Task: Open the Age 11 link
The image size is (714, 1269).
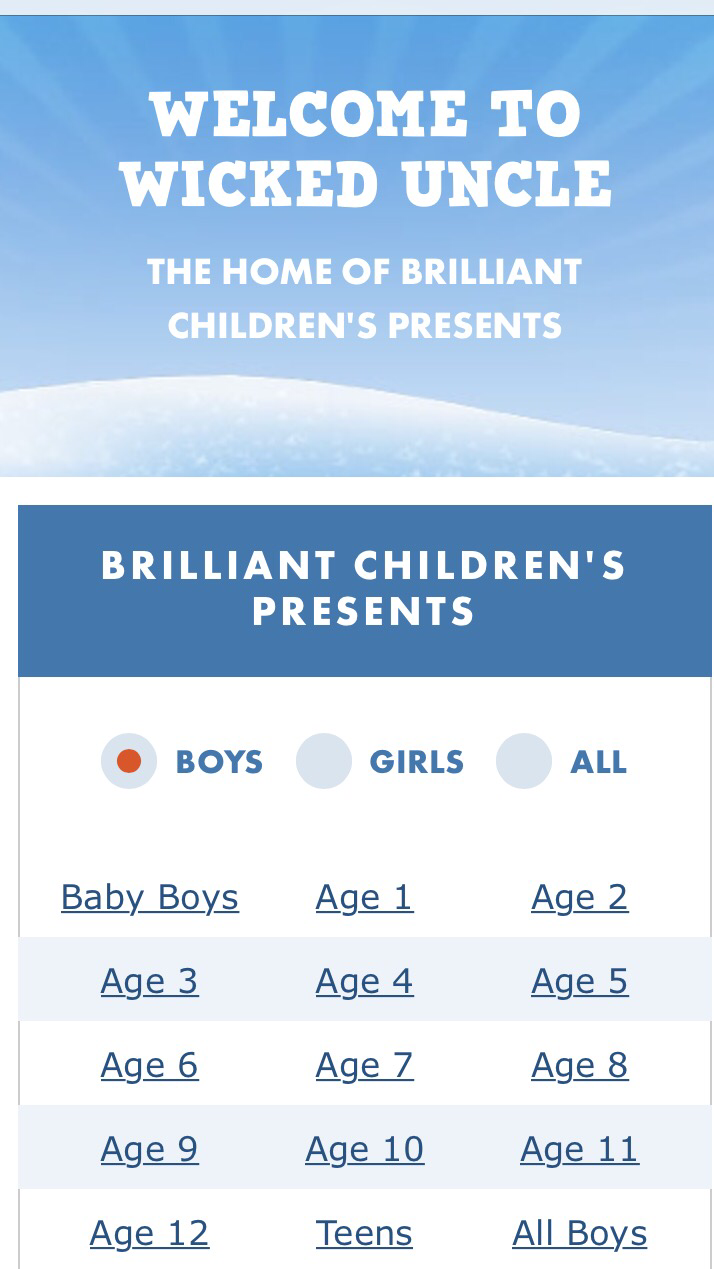Action: click(580, 1150)
